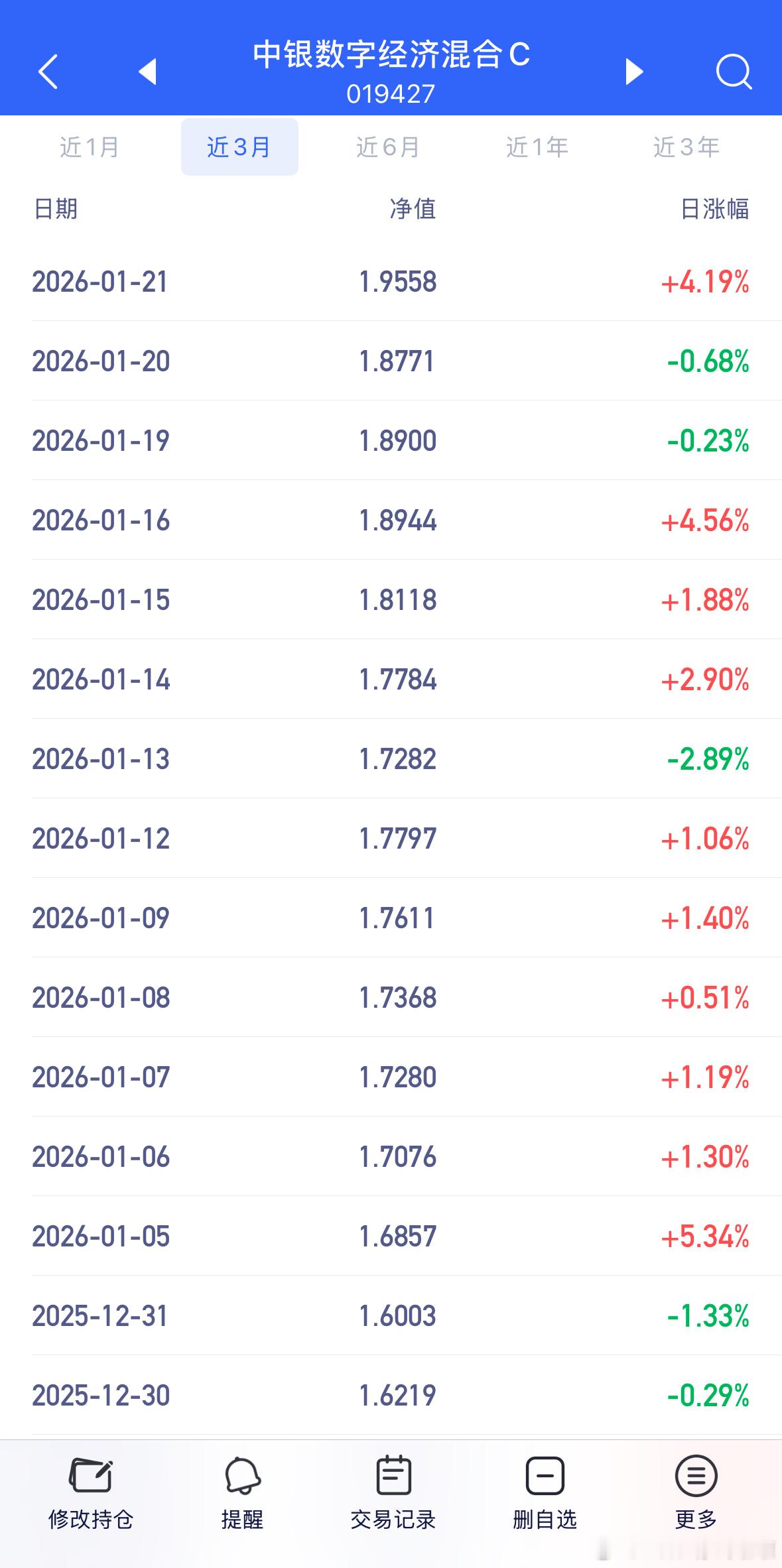Switch to next fund via right arrow

[634, 72]
